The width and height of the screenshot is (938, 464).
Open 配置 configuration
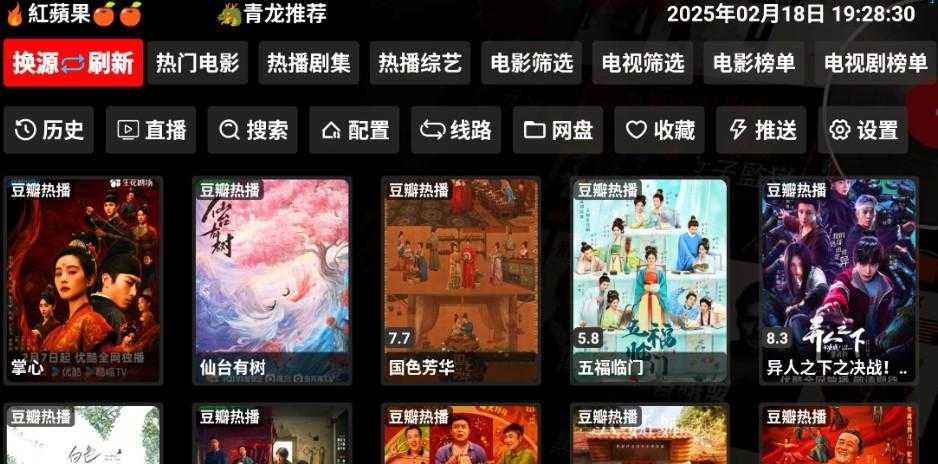tap(355, 130)
